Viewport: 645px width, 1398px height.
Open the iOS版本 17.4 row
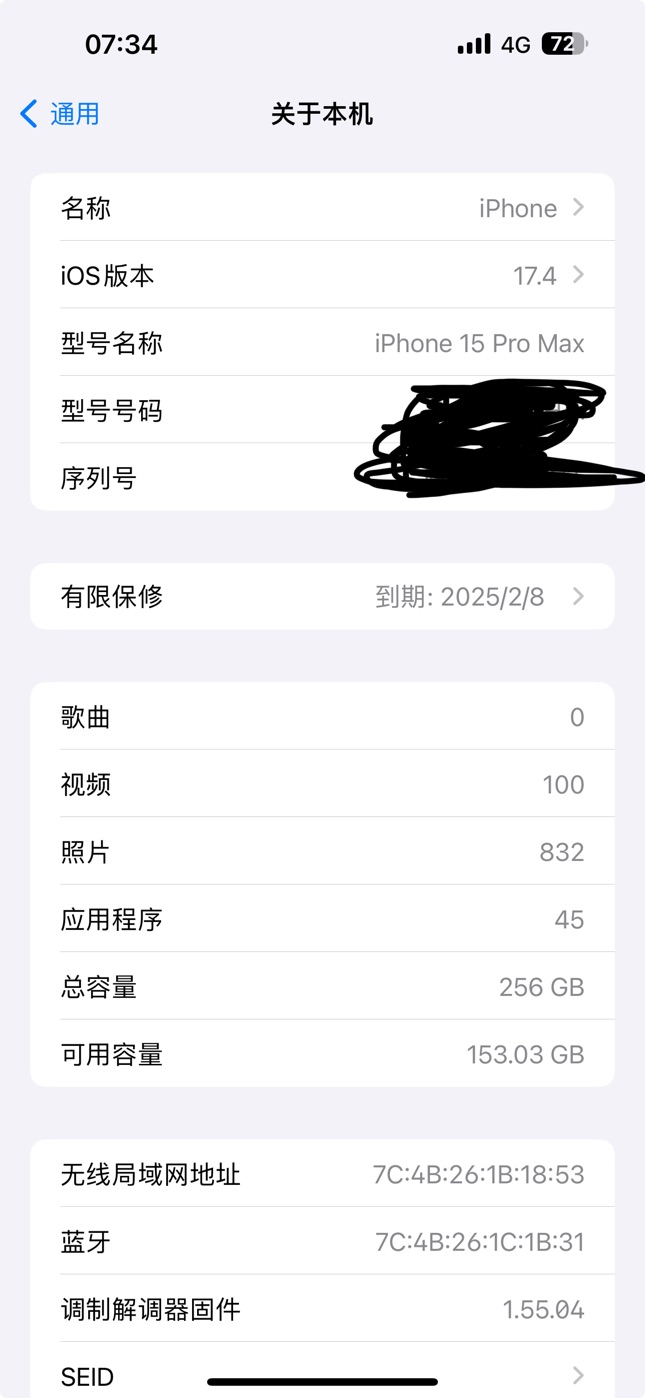[322, 275]
